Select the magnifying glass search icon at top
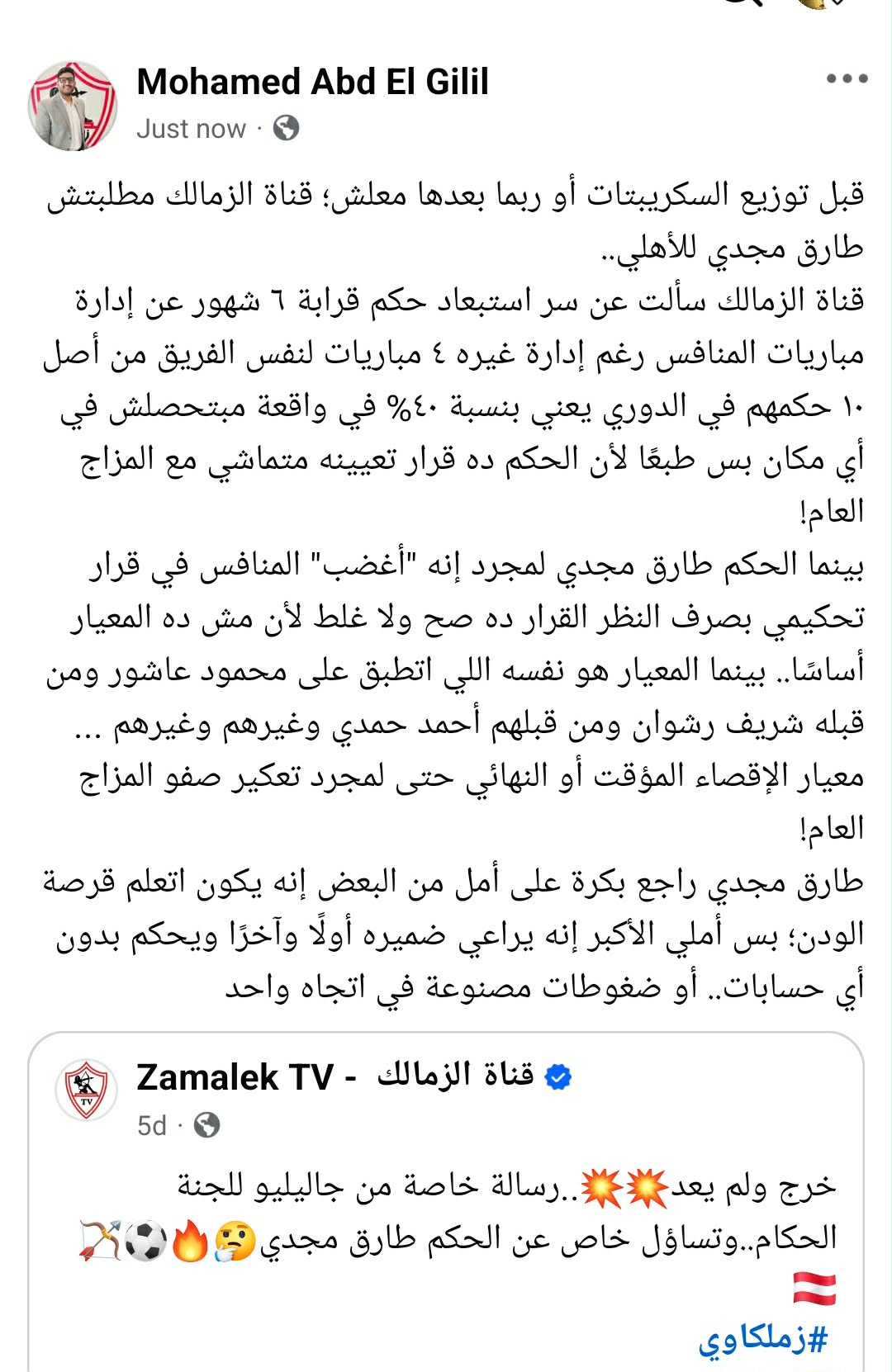892x1372 pixels. [x=735, y=4]
